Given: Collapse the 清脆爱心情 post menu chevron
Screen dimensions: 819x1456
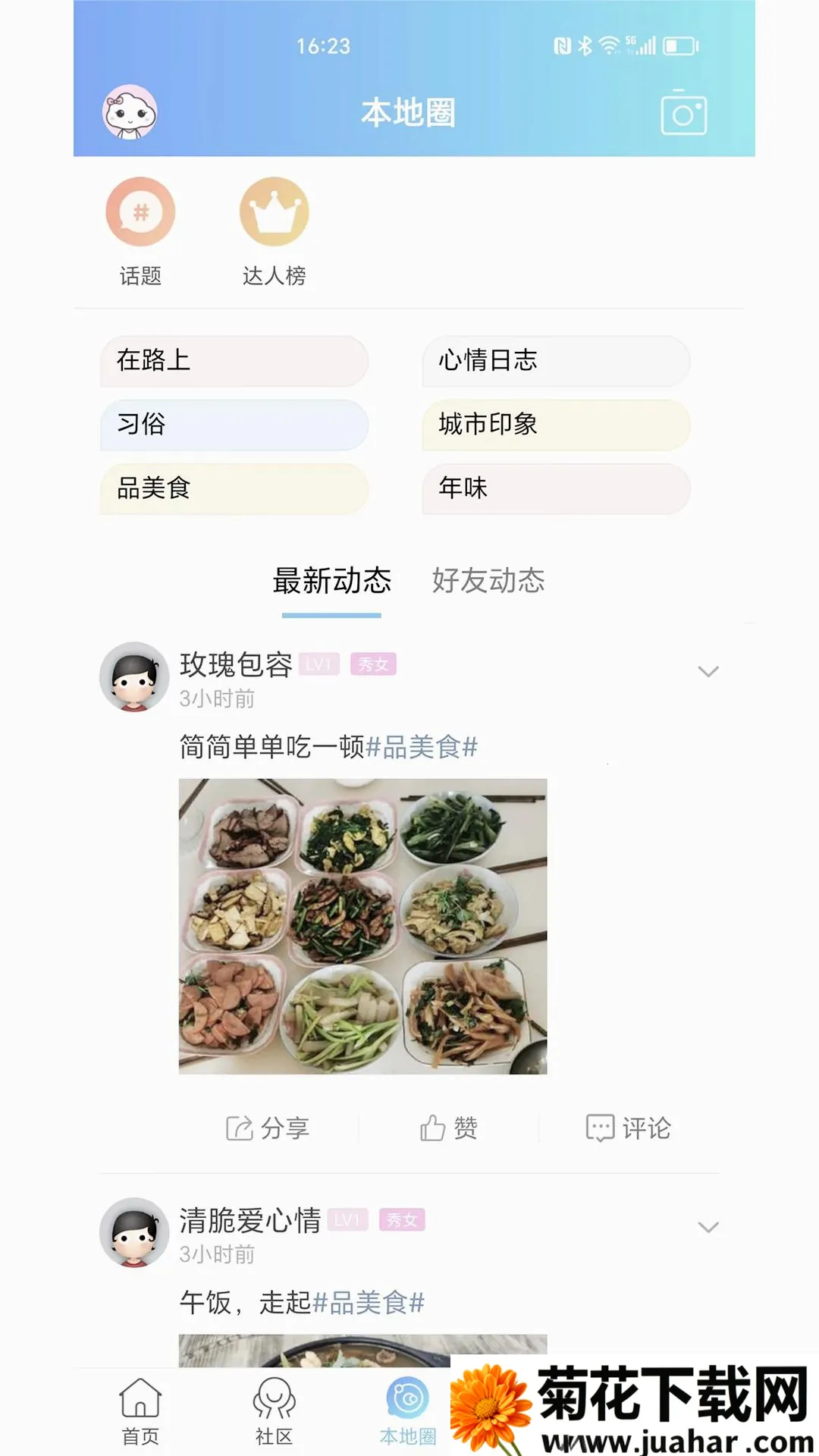Looking at the screenshot, I should point(708,1226).
